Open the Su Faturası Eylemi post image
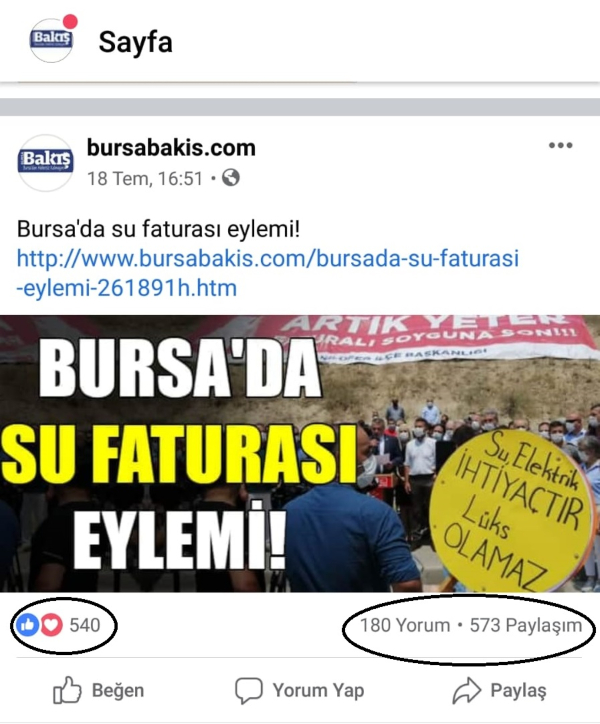Image resolution: width=600 pixels, height=724 pixels. [300, 454]
